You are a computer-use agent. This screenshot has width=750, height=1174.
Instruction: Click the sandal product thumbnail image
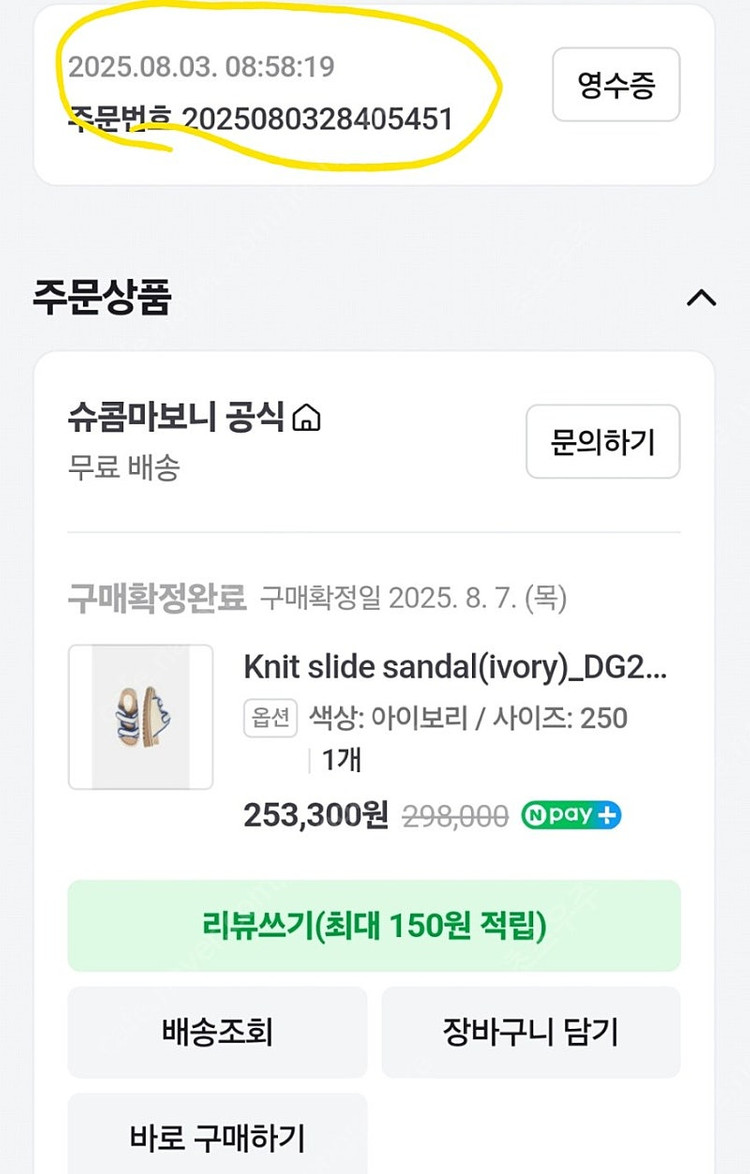pyautogui.click(x=140, y=715)
